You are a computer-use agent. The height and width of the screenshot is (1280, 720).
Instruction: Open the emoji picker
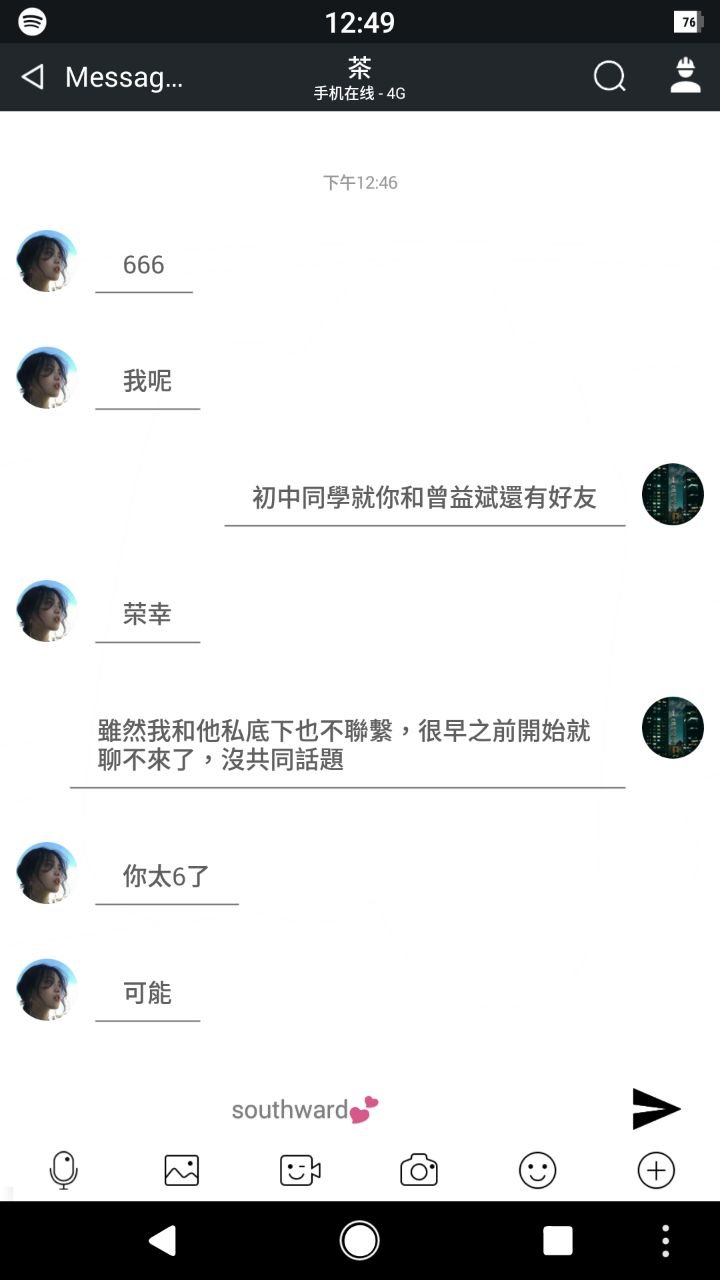pyautogui.click(x=537, y=1170)
